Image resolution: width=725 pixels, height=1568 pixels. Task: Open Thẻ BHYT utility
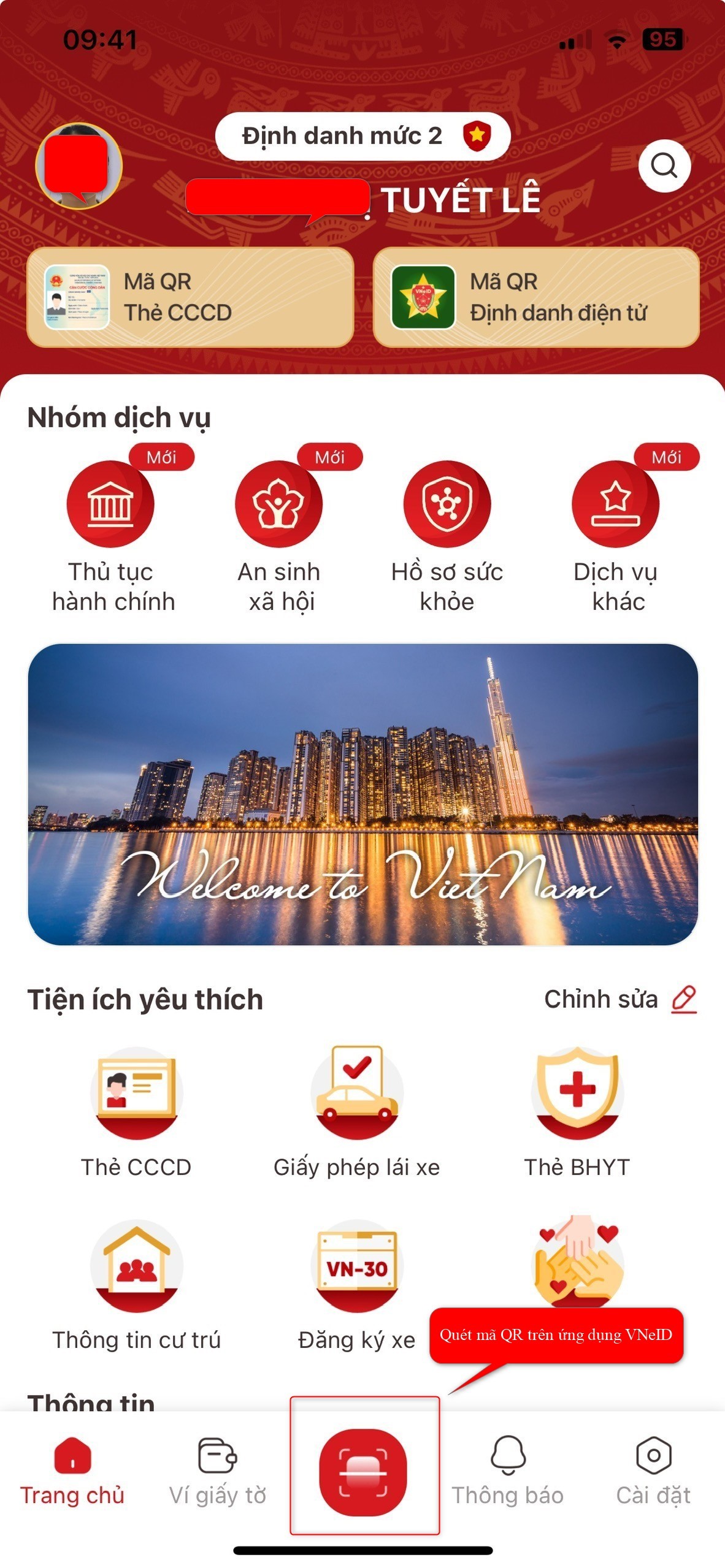click(x=577, y=1094)
